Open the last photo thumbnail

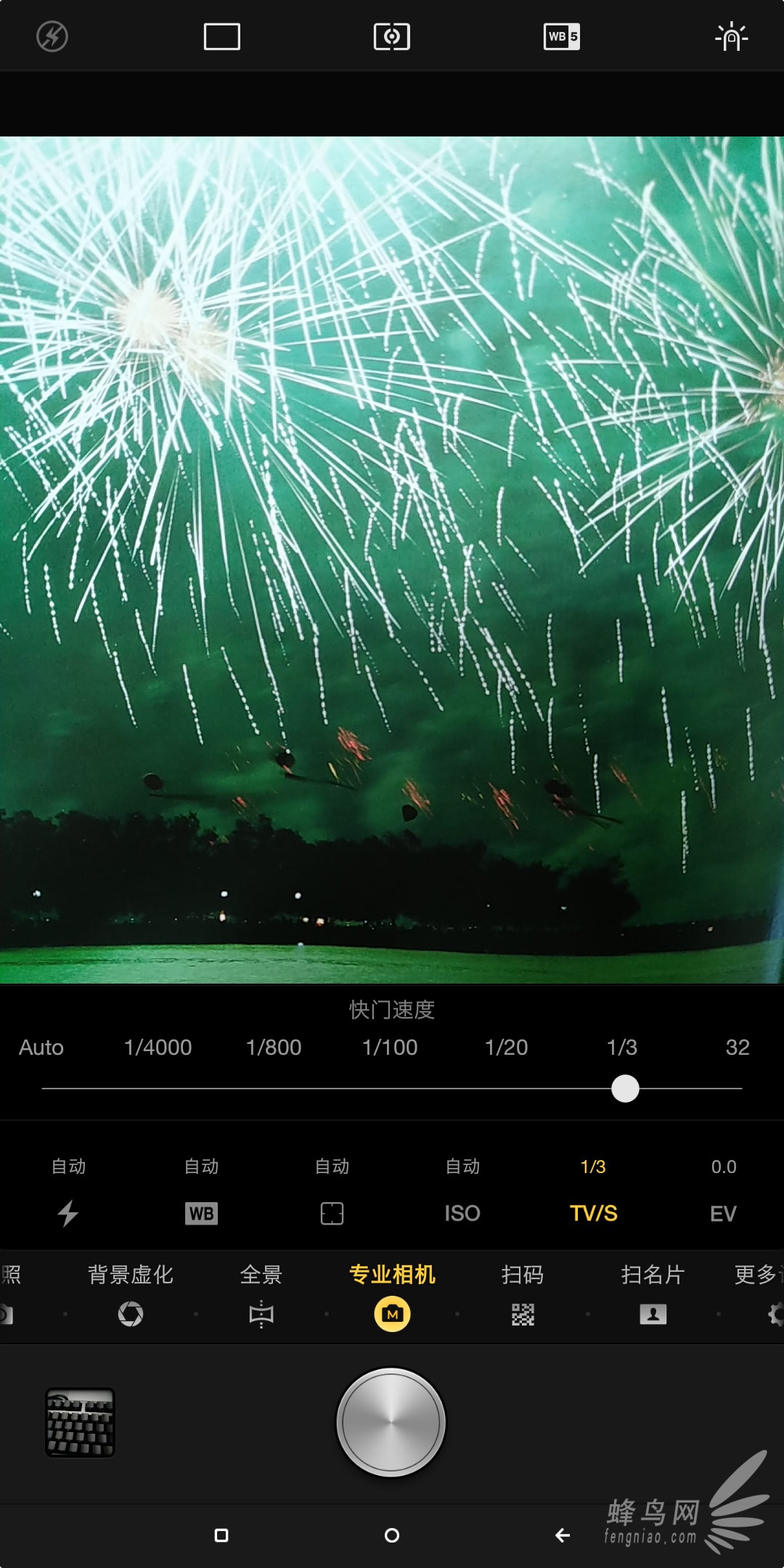coord(80,1423)
